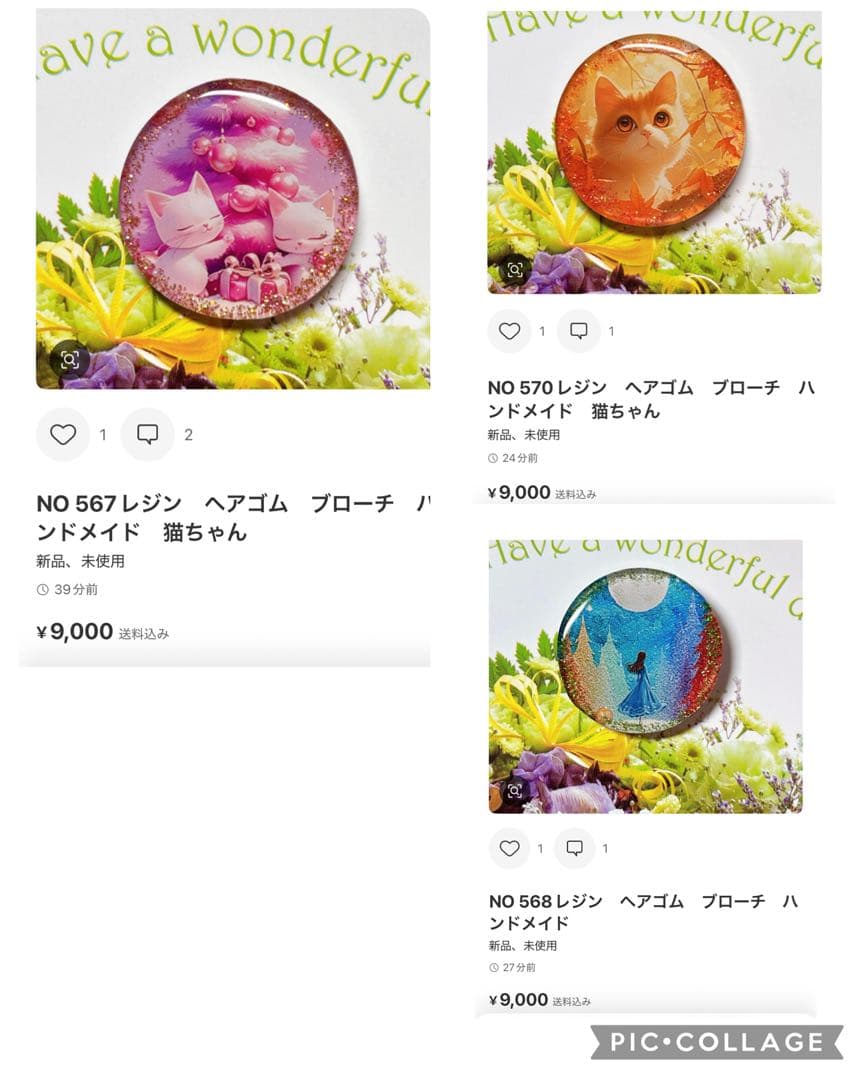Click the heart icon on listing NO 570
Viewport: 864px width, 1080px height.
[x=512, y=330]
